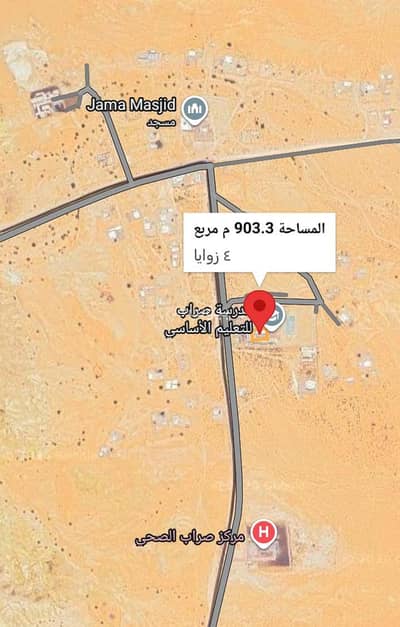Tap the red dropped location pin
Screen dimensions: 400x627
point(260,312)
